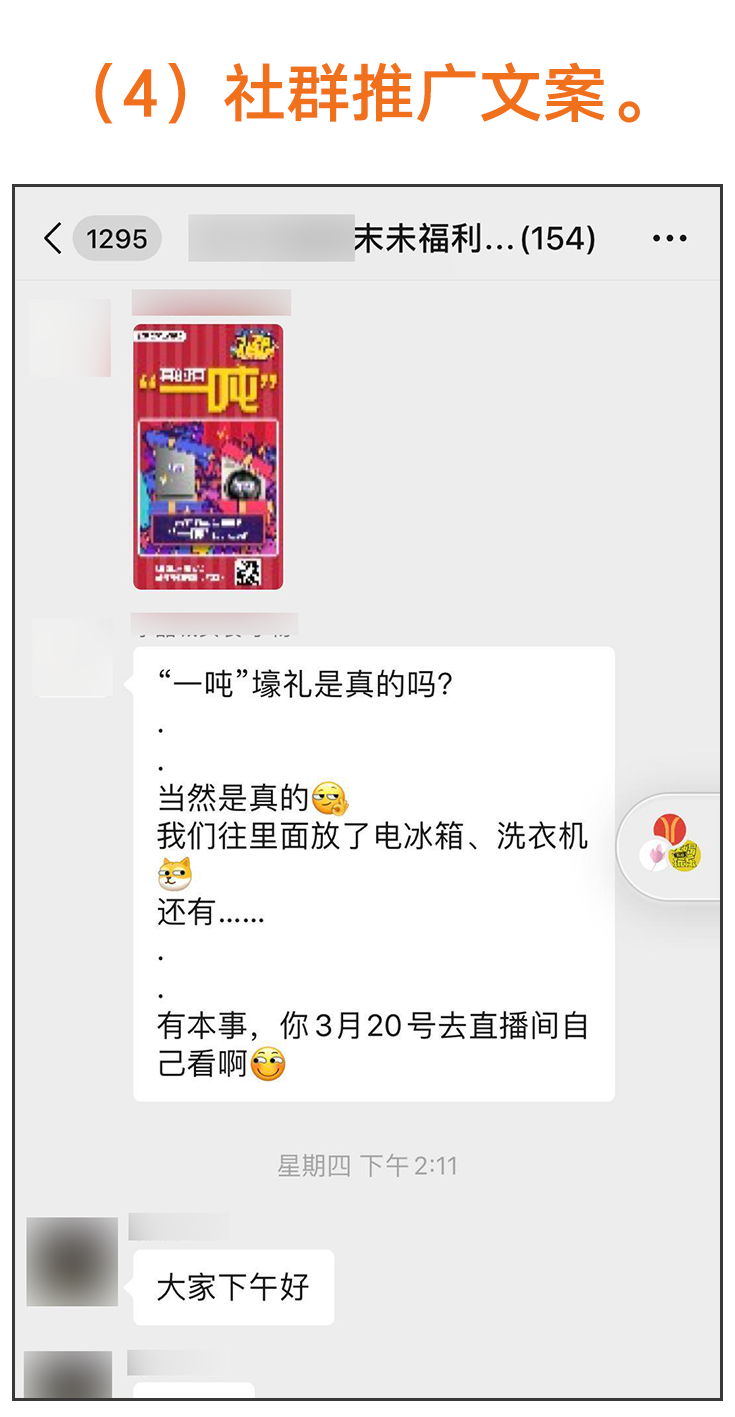Open the group chat settings via the ellipsis

[x=670, y=237]
